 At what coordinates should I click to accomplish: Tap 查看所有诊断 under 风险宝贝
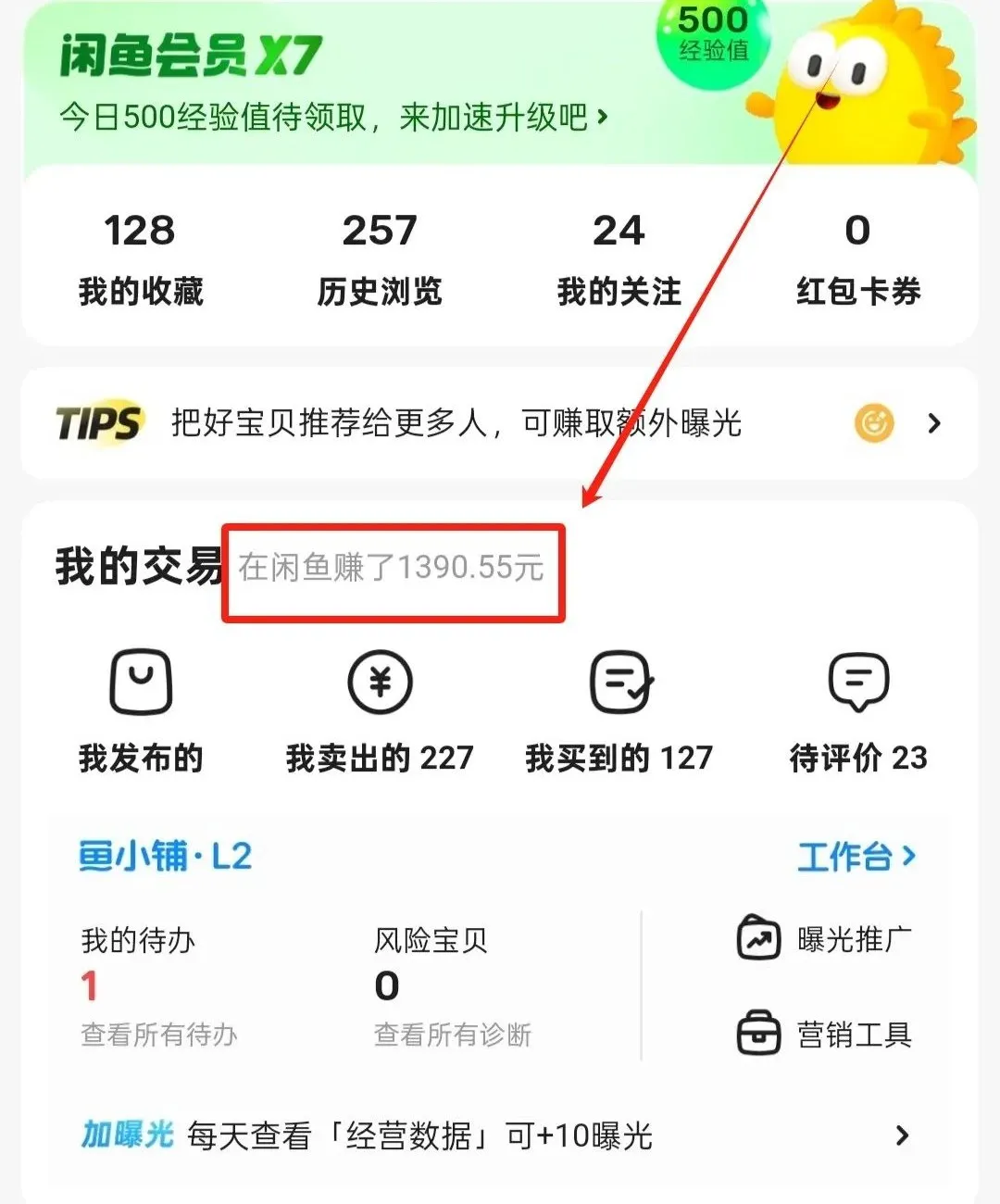pyautogui.click(x=453, y=1035)
